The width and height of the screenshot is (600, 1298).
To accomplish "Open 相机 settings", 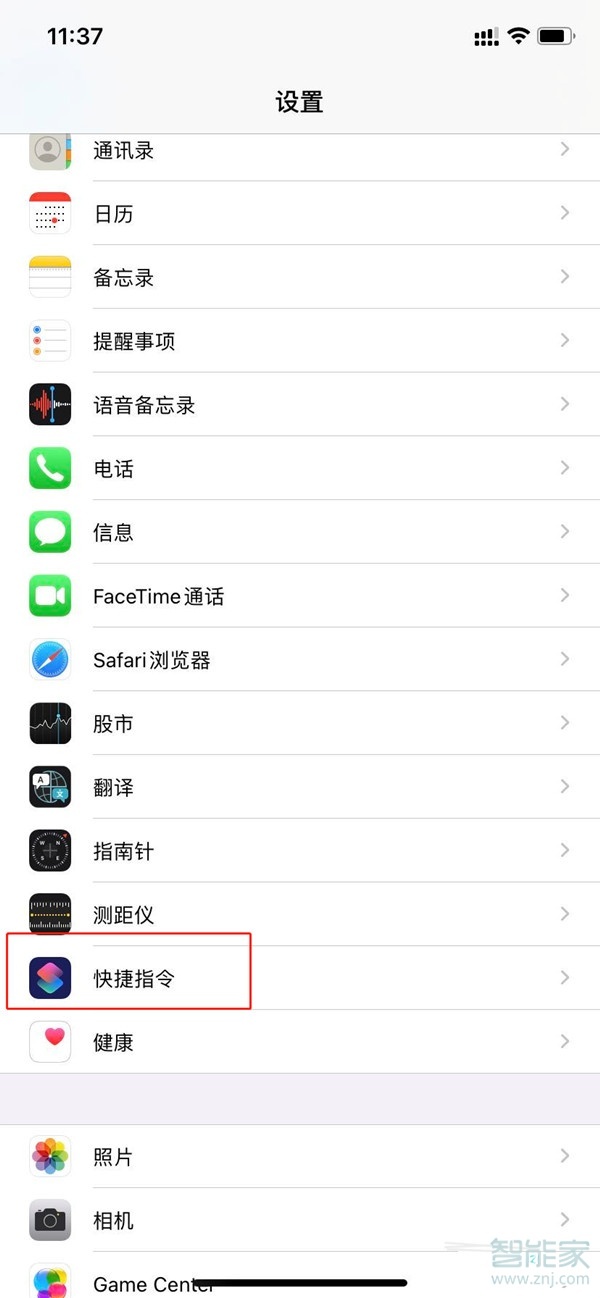I will (300, 1220).
